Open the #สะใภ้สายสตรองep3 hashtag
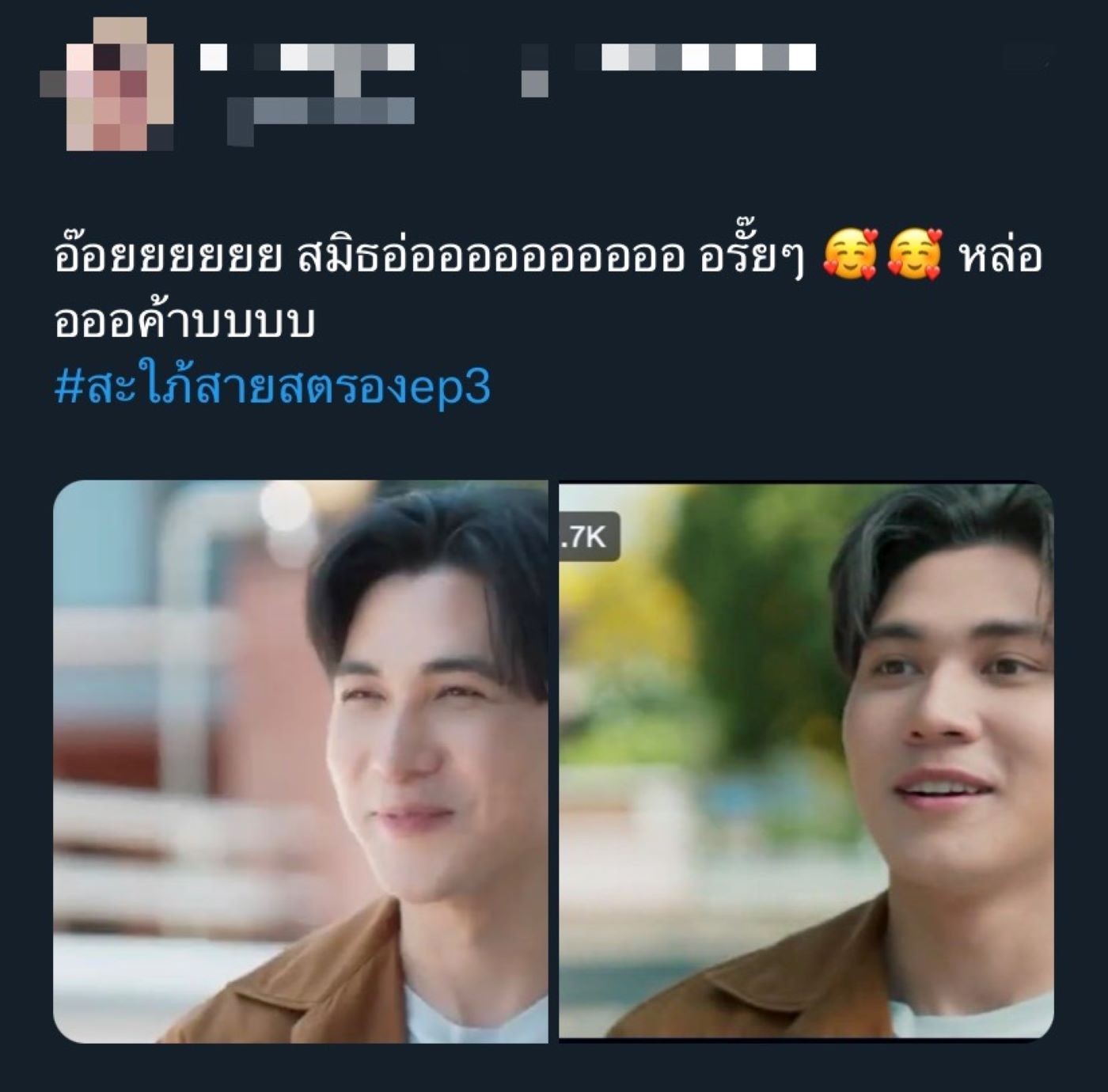 [x=273, y=387]
